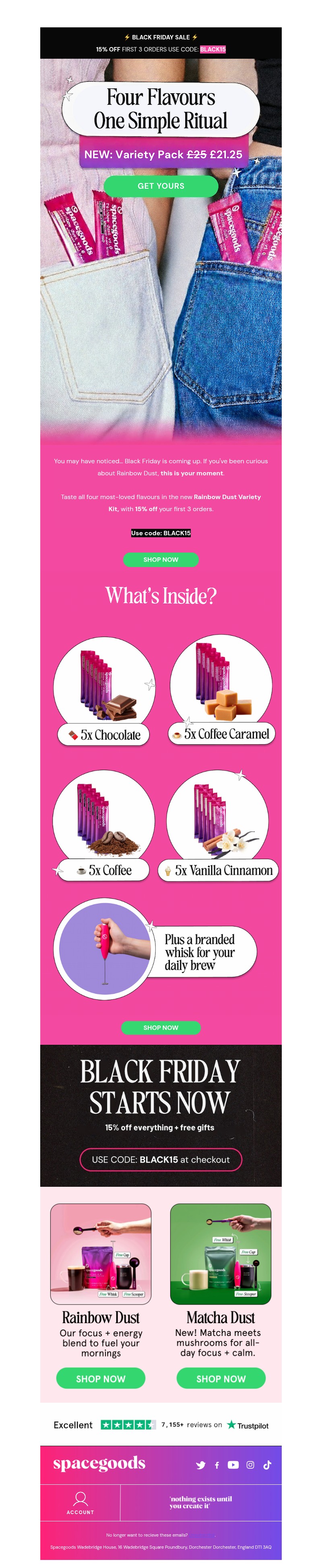Tap SHOP NOW below the branded whisk
This screenshot has height=1568, width=322.
coord(161,1028)
